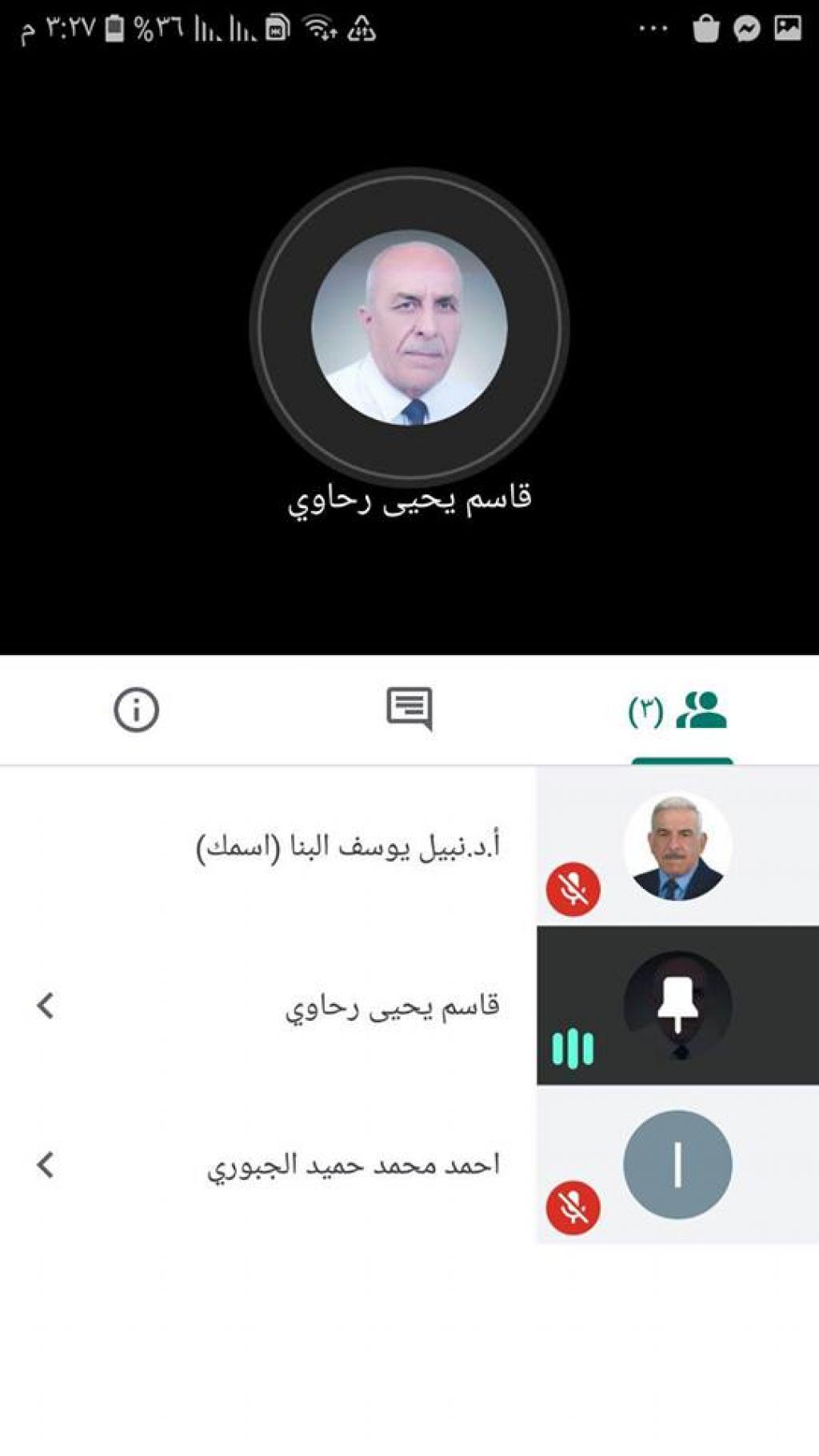Open the chat messages tab
Screen dimensions: 819x1456
409,709
